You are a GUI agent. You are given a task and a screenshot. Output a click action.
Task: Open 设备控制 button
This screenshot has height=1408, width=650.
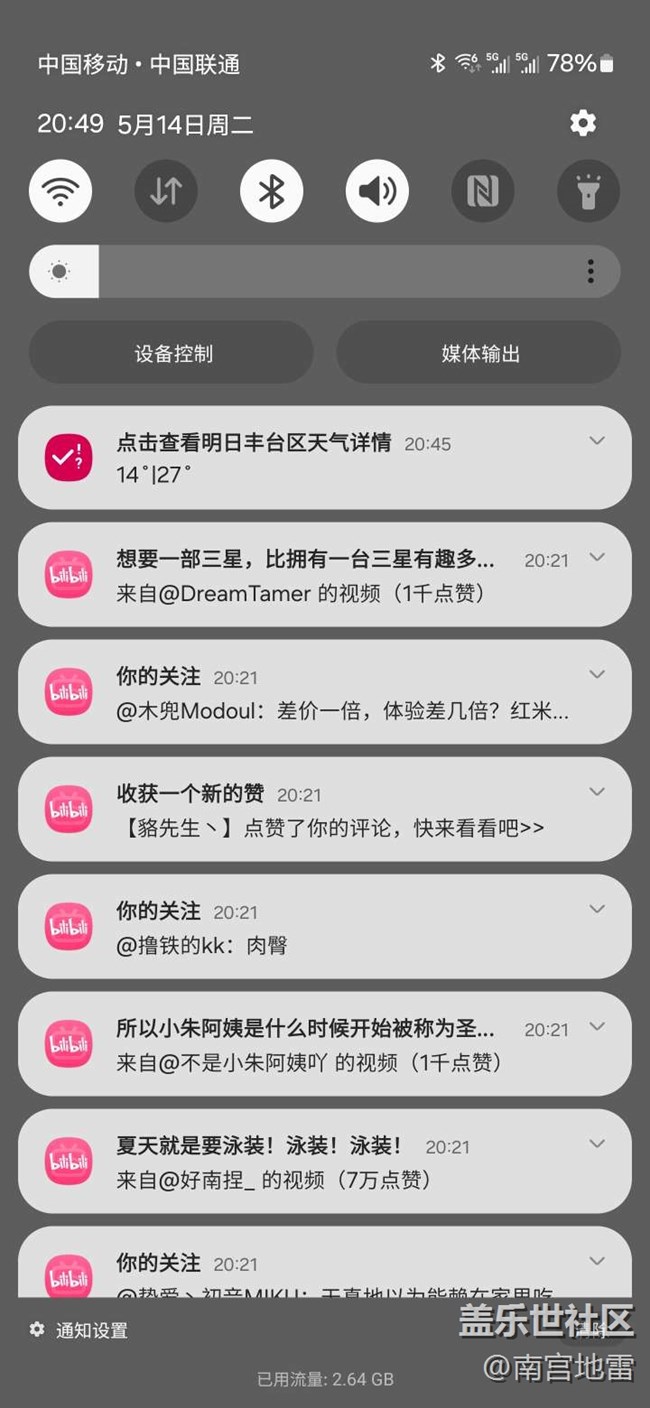click(x=172, y=353)
